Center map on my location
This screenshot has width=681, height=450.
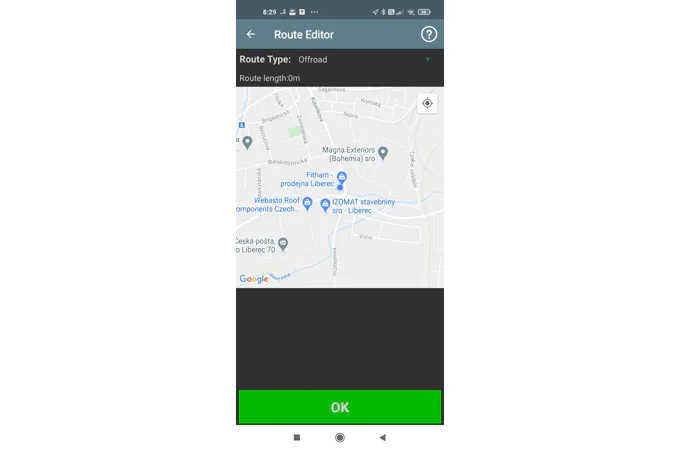[428, 103]
